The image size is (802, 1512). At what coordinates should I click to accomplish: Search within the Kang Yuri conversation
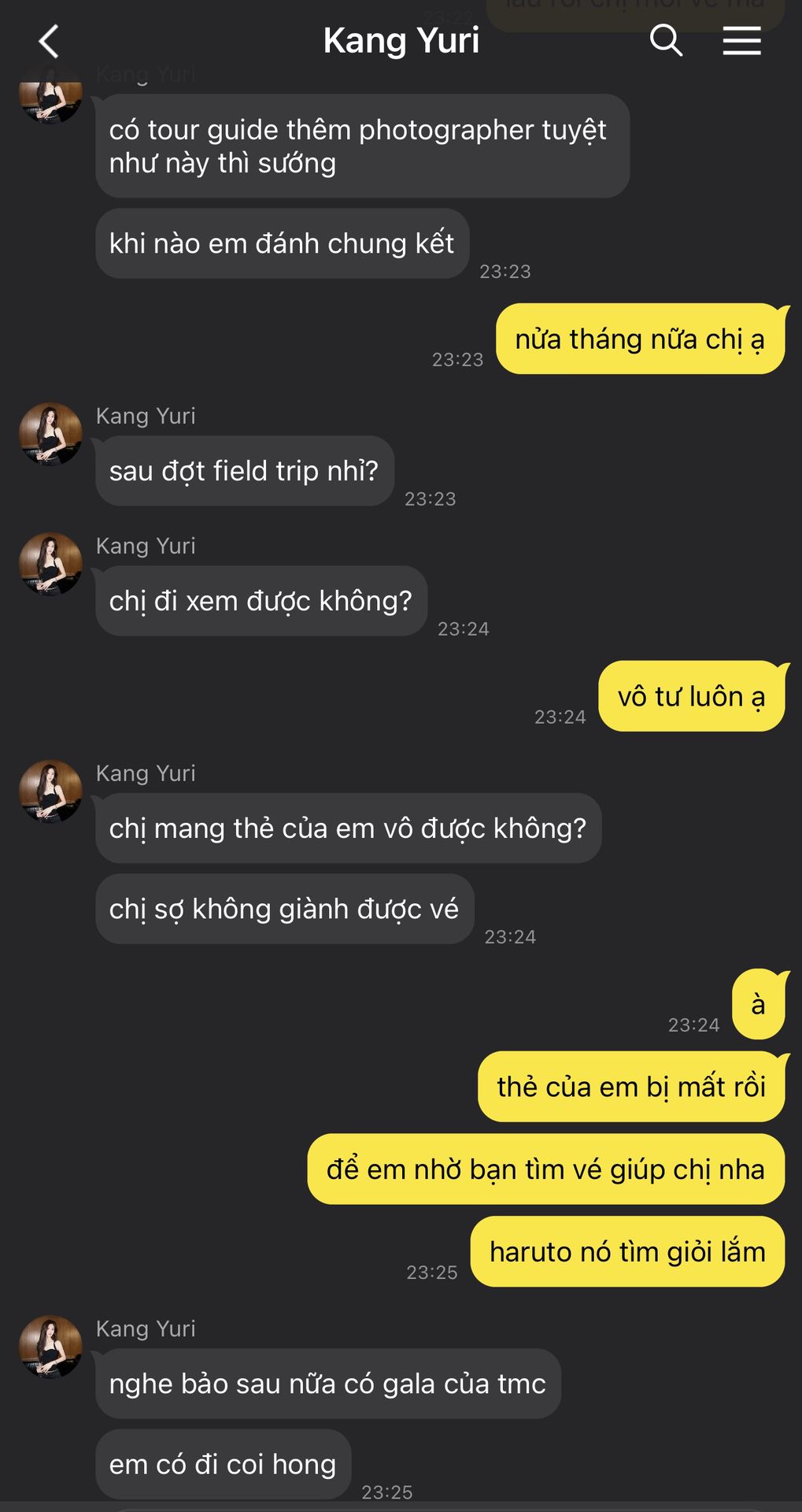click(665, 40)
